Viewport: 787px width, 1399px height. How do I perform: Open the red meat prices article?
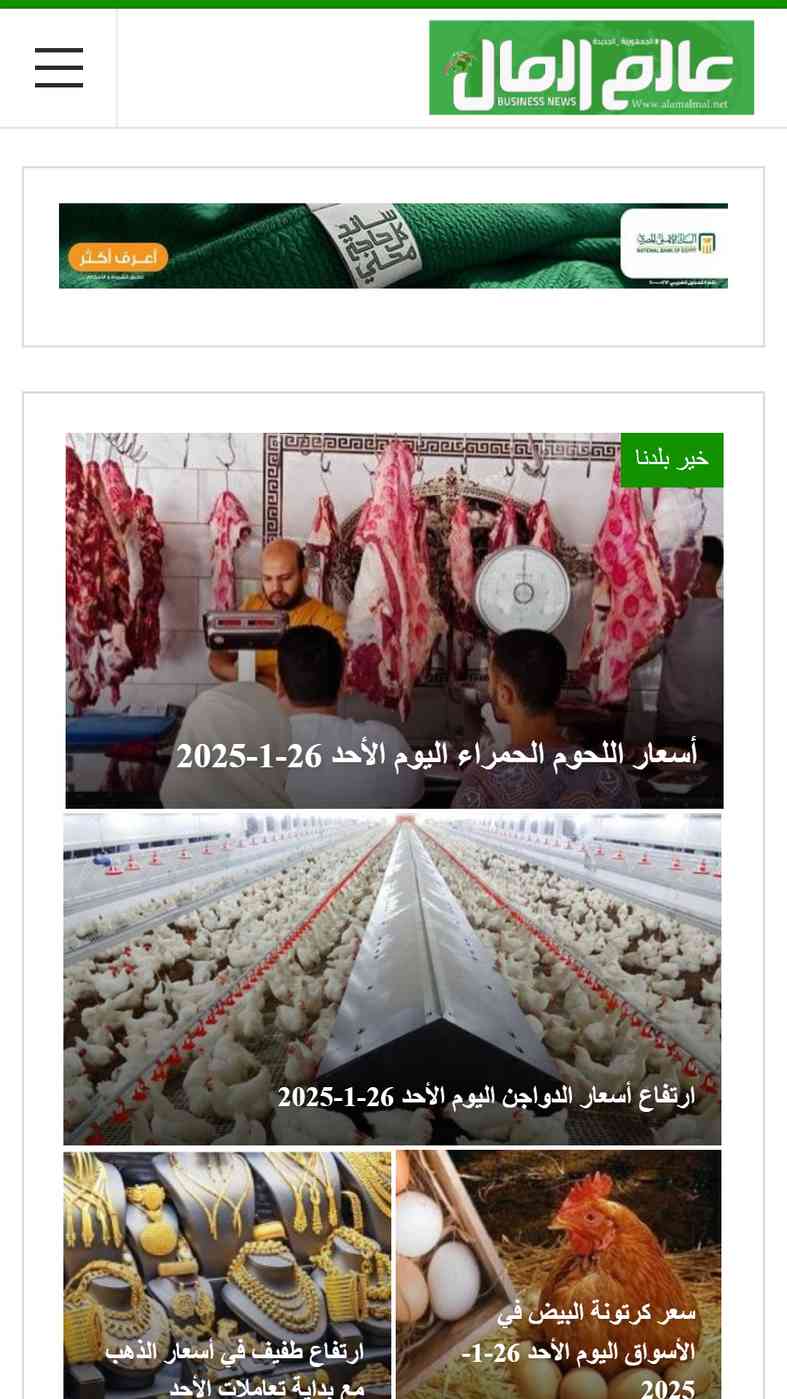point(436,754)
